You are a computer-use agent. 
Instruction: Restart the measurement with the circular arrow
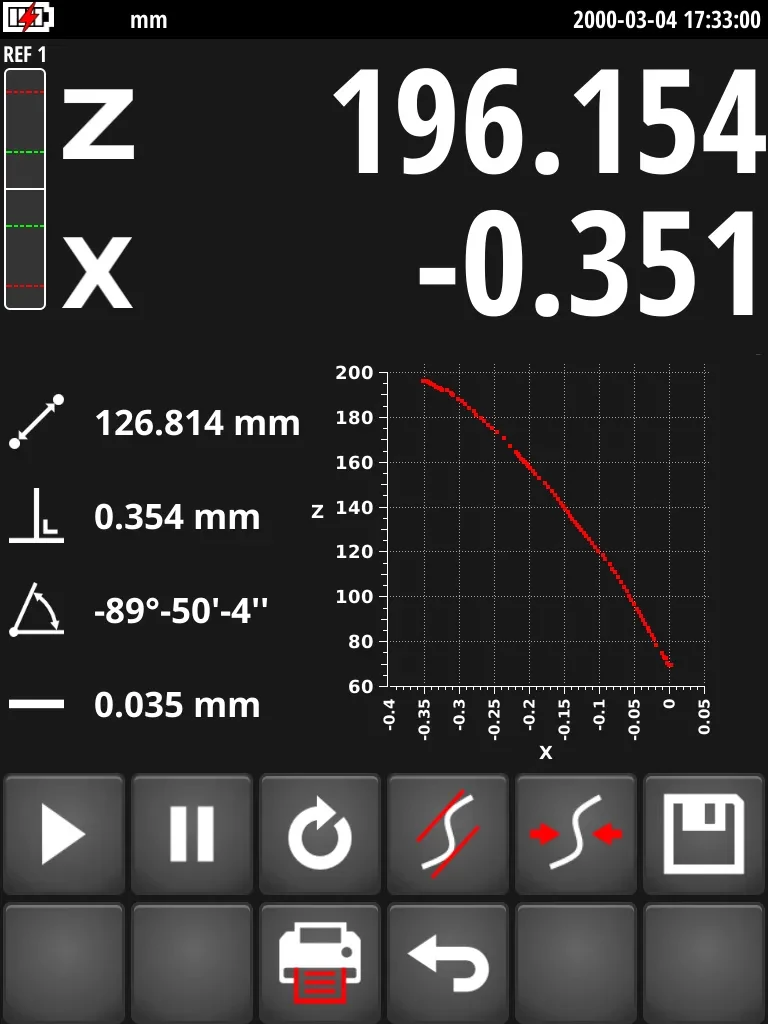click(x=320, y=834)
